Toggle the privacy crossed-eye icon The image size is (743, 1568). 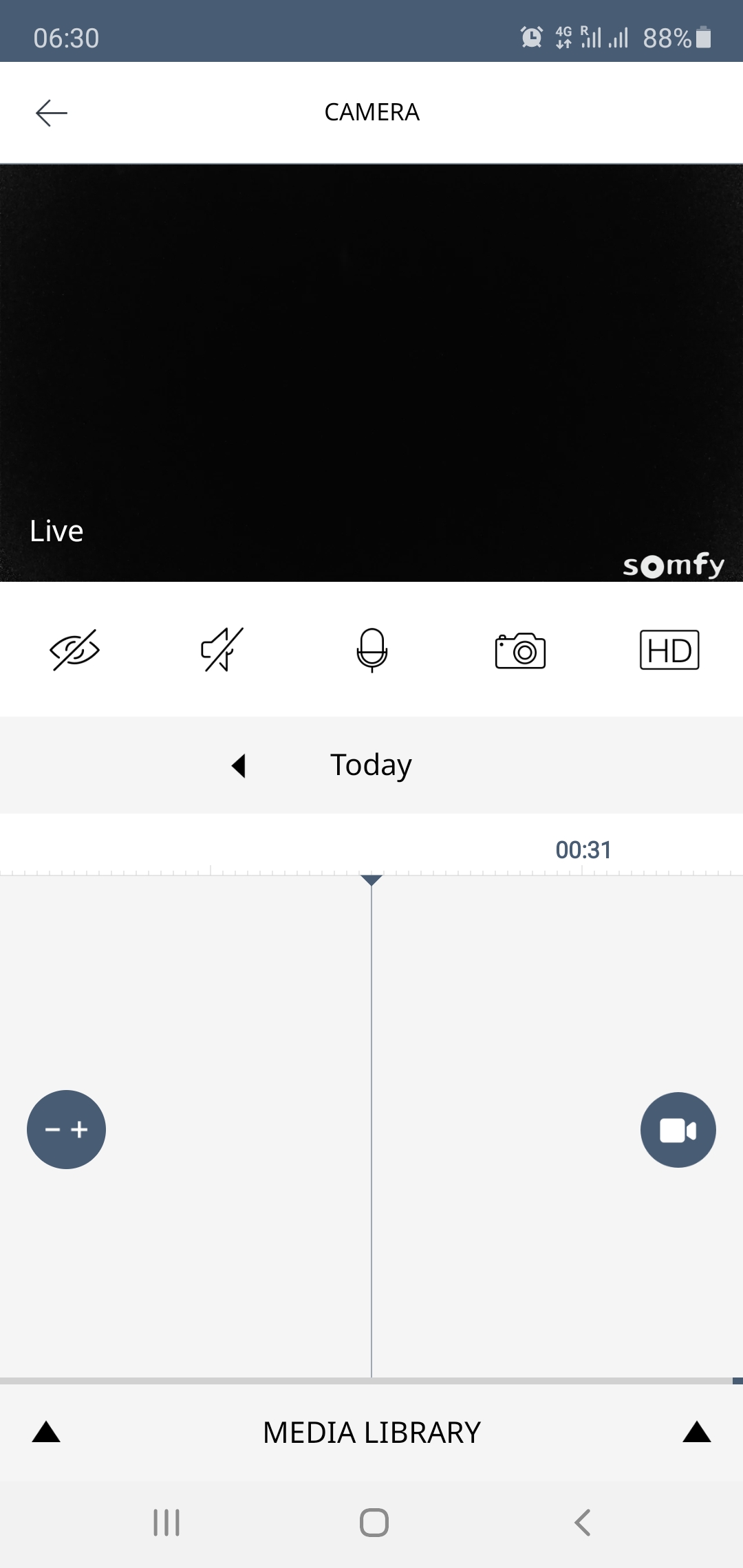click(x=74, y=650)
